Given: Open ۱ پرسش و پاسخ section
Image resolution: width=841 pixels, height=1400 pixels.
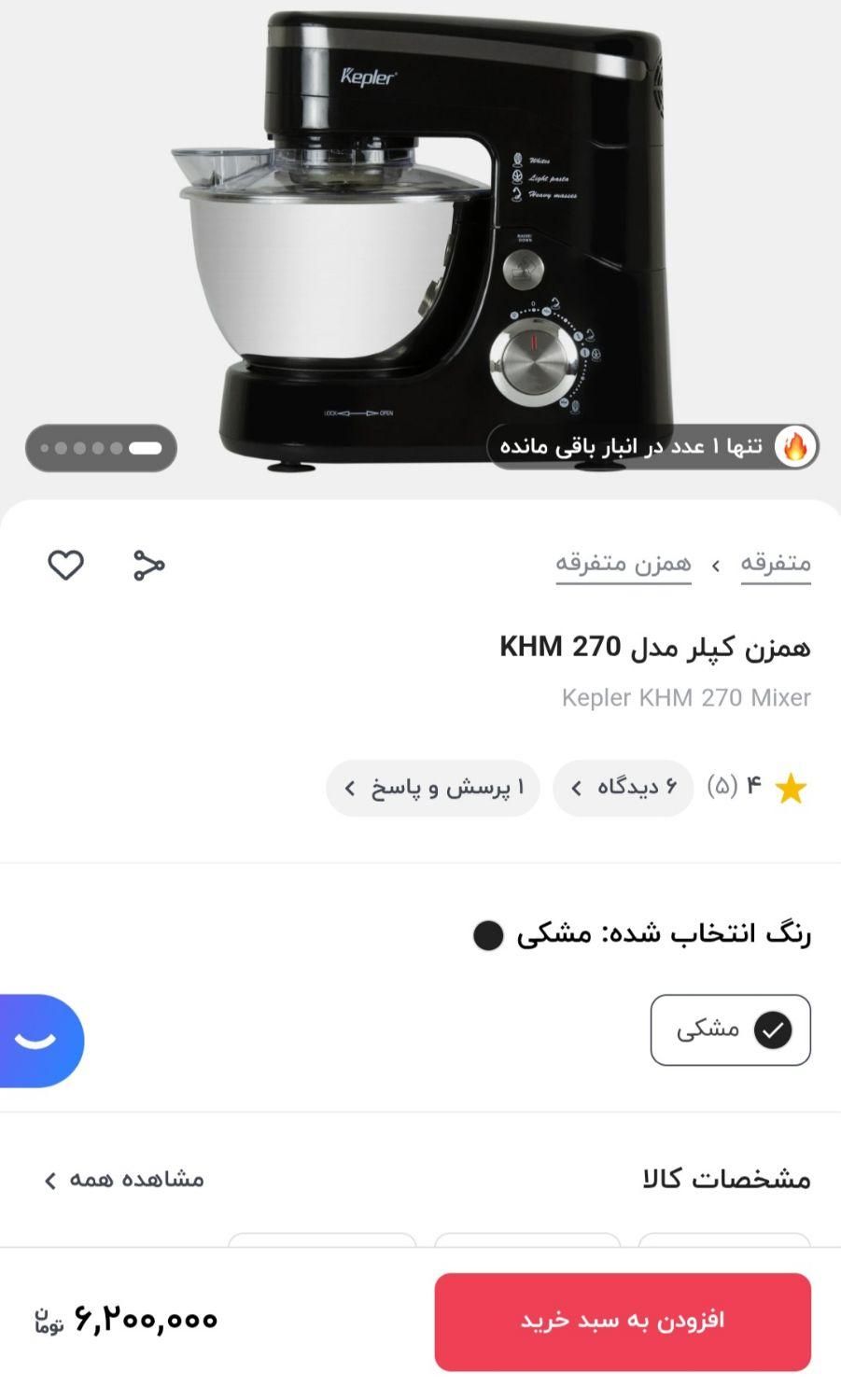Looking at the screenshot, I should [433, 789].
